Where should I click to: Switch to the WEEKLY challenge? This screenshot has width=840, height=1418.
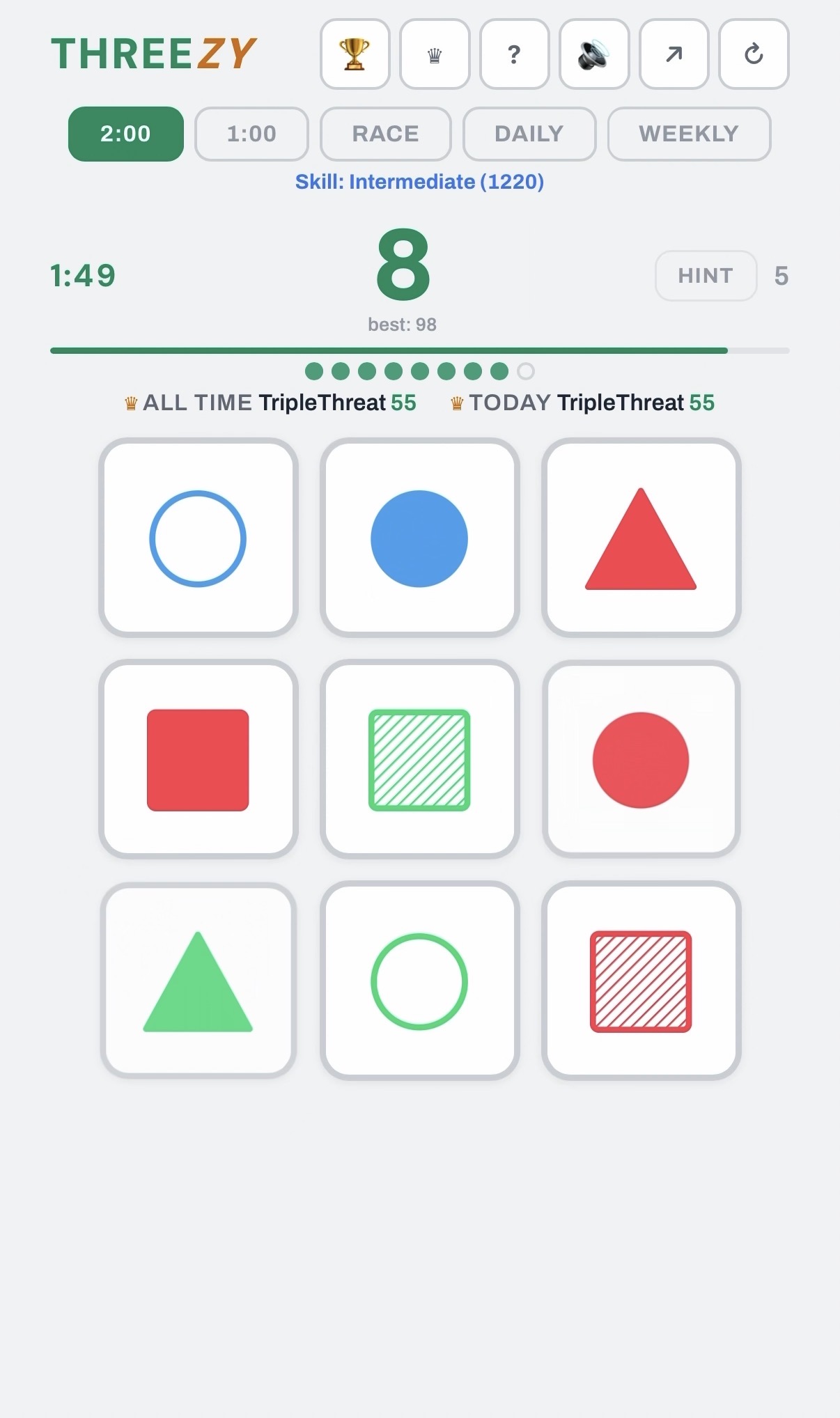[x=689, y=134]
